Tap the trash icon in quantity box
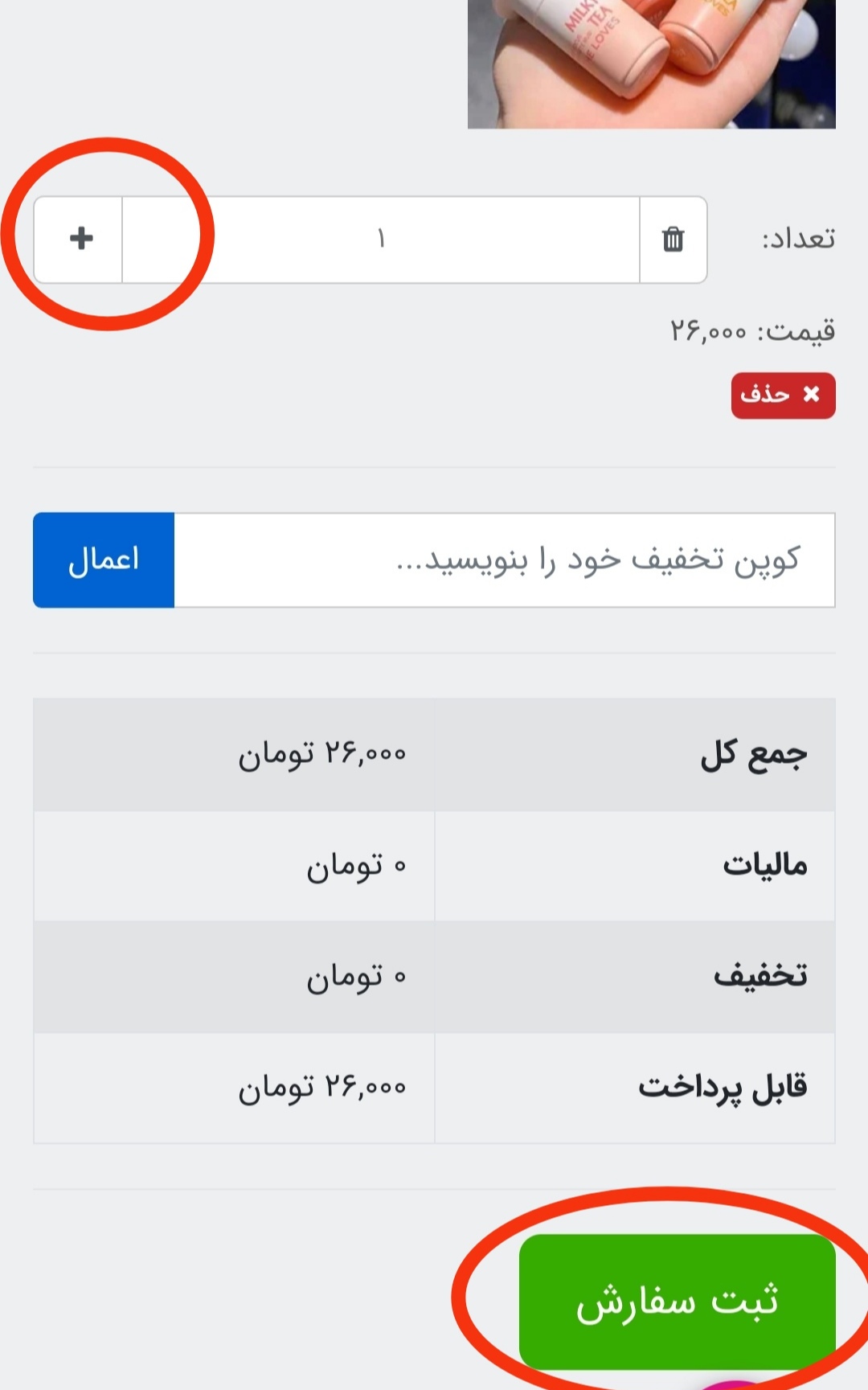Screen dimensions: 868x1390 (673, 239)
